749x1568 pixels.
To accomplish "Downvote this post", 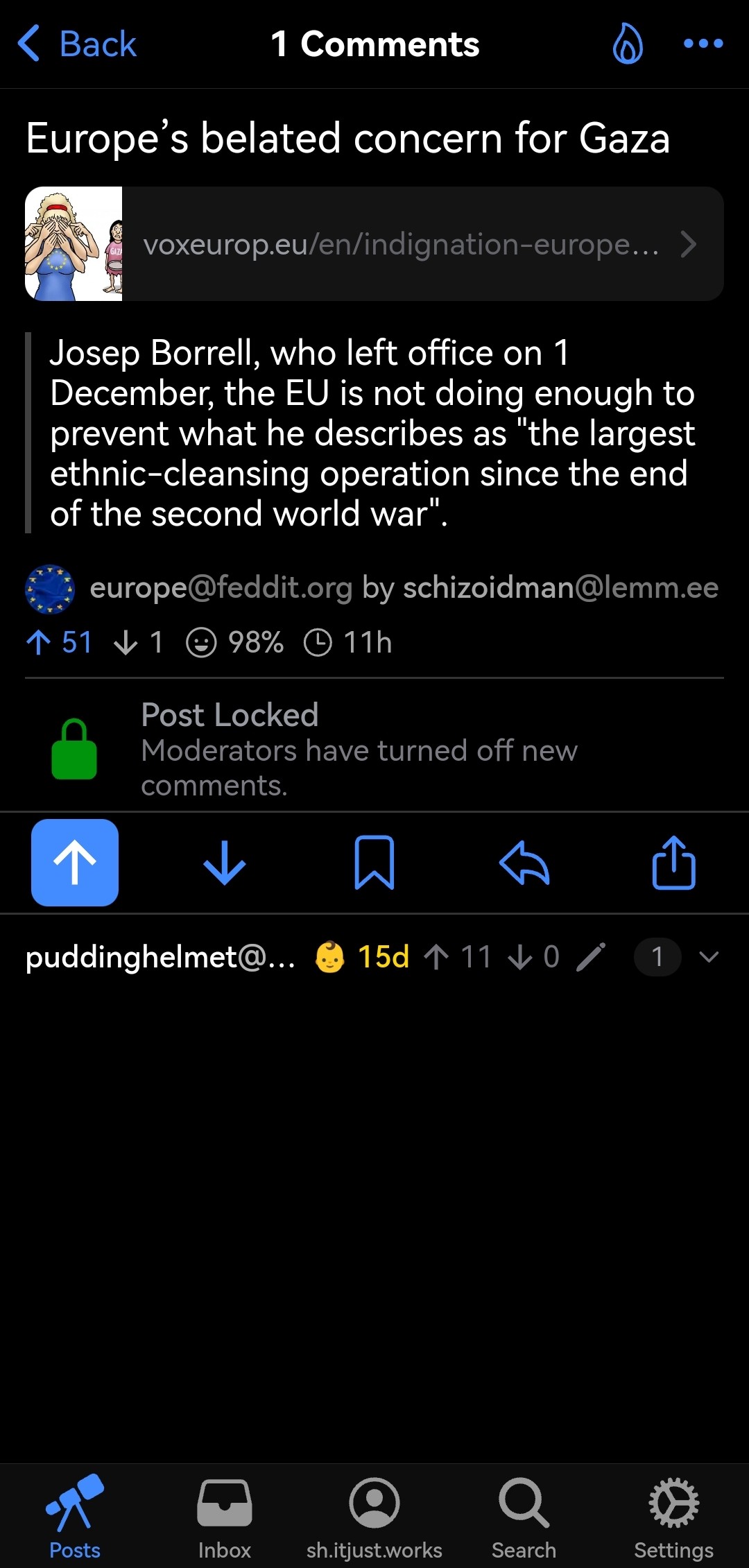I will tap(225, 863).
